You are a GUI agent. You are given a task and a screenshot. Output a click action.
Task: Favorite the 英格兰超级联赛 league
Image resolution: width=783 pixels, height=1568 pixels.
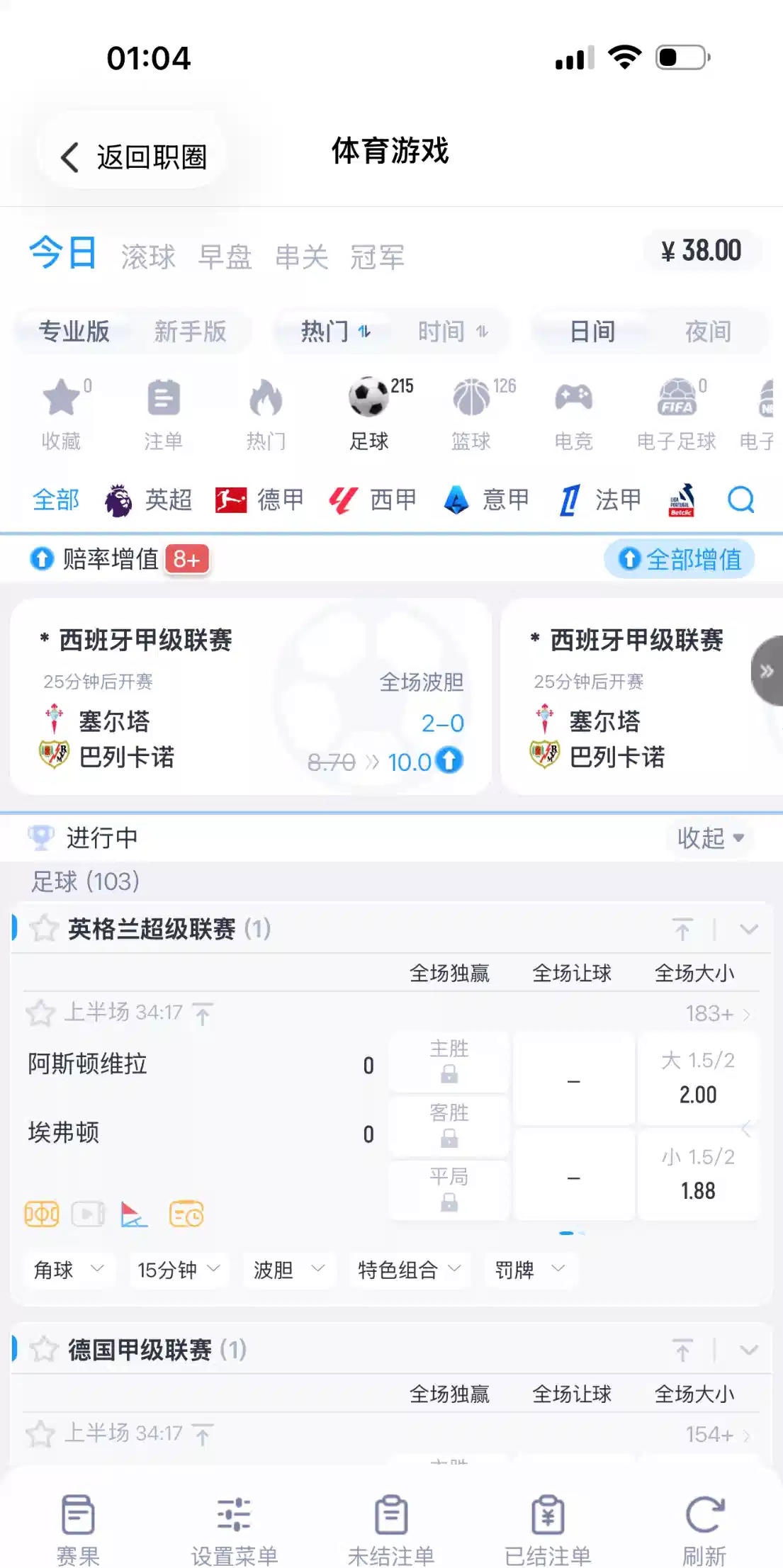(43, 928)
